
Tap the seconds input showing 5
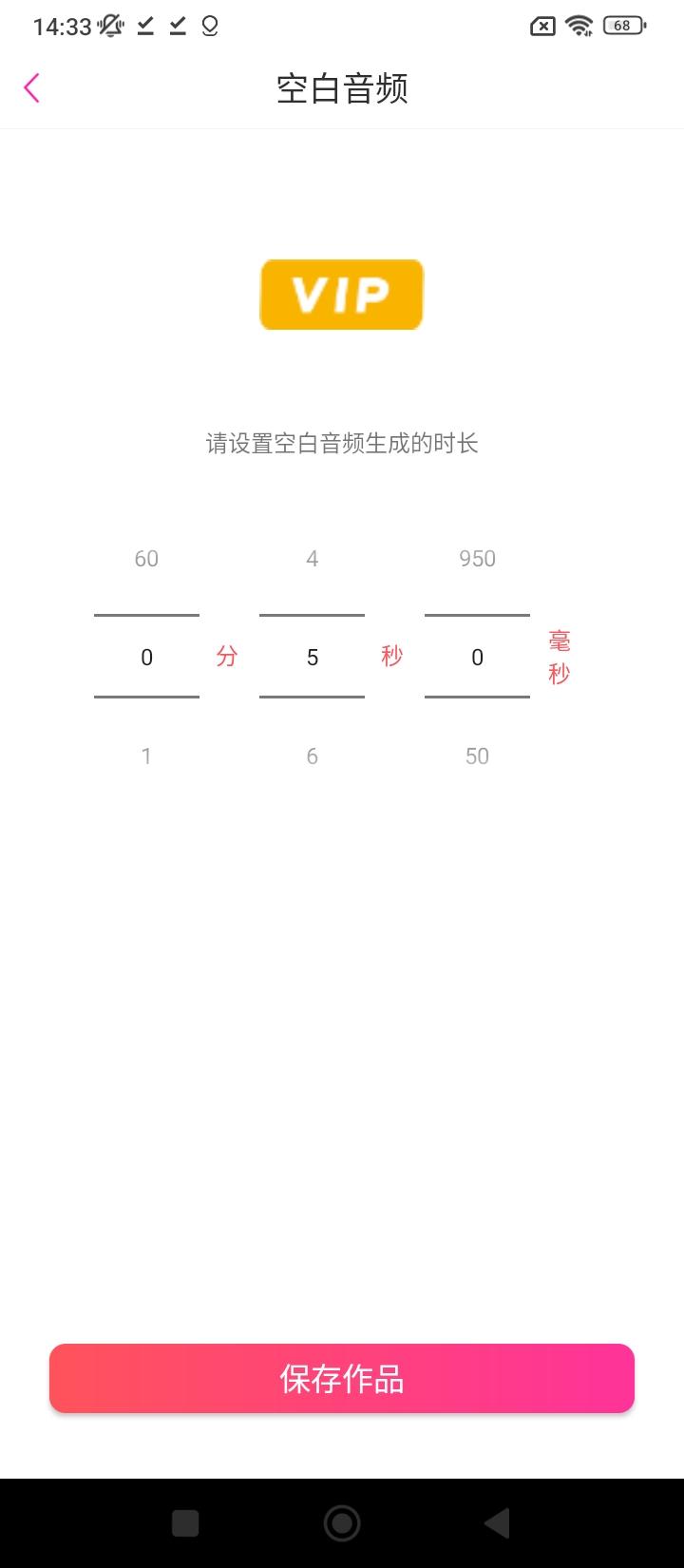(312, 657)
